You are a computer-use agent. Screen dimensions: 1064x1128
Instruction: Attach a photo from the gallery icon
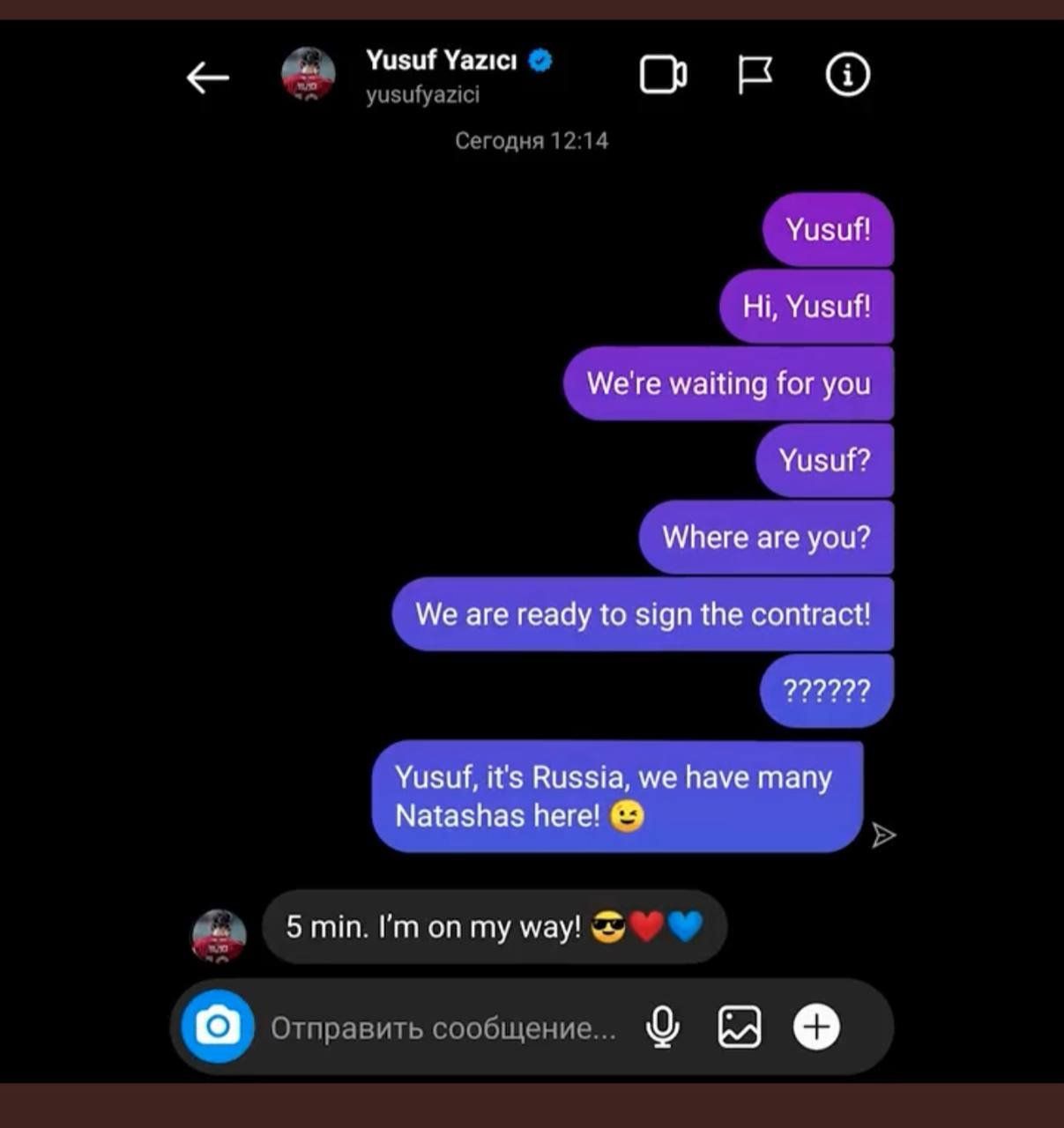pyautogui.click(x=739, y=1028)
